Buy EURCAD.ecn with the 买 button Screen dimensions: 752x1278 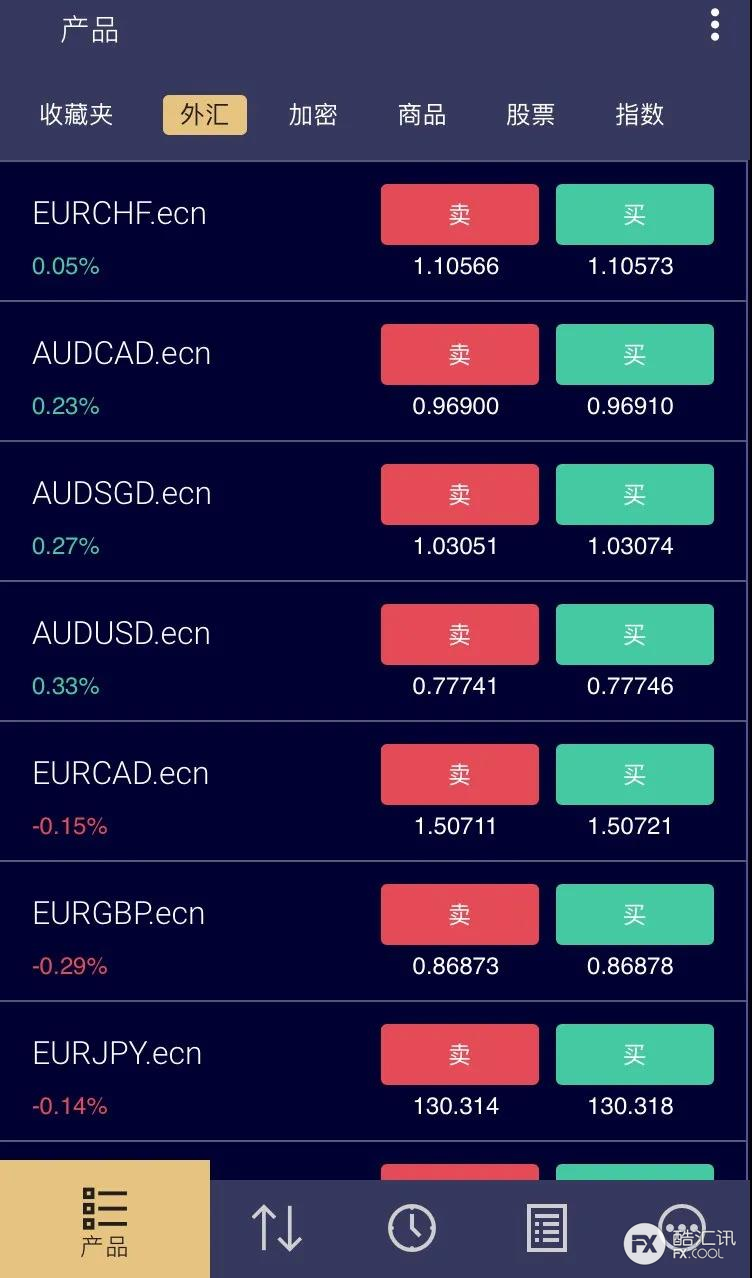pyautogui.click(x=635, y=774)
